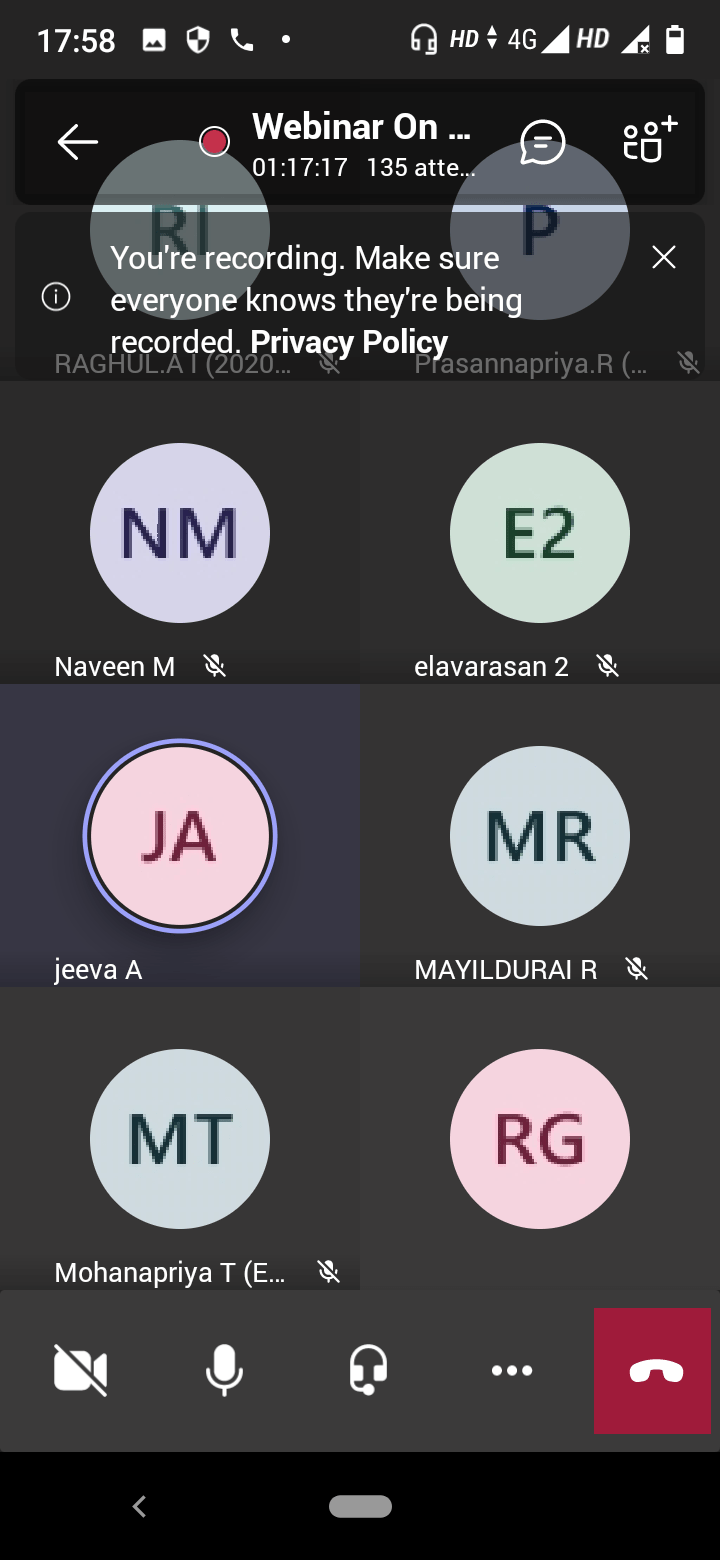Unmute your microphone
The height and width of the screenshot is (1560, 720).
225,1370
